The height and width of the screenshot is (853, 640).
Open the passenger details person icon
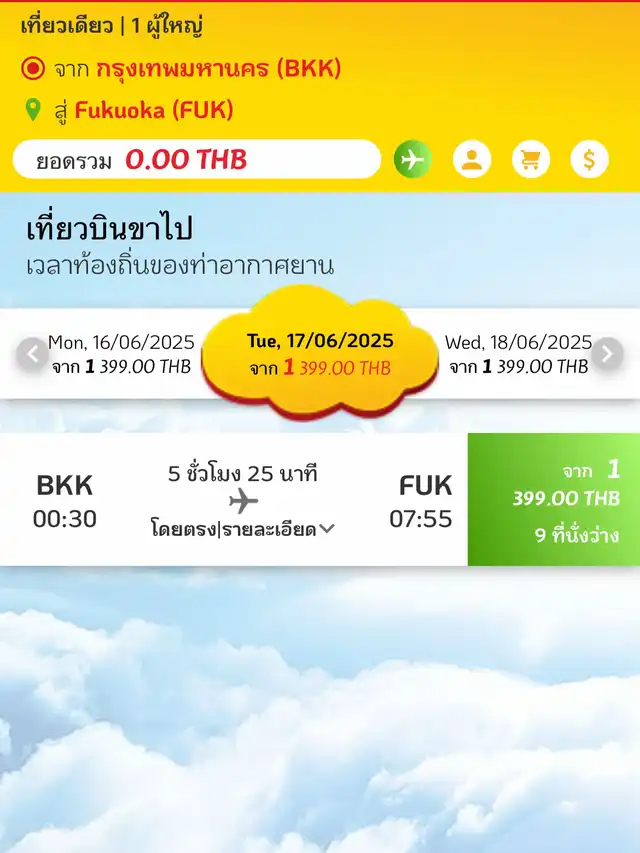tap(472, 159)
